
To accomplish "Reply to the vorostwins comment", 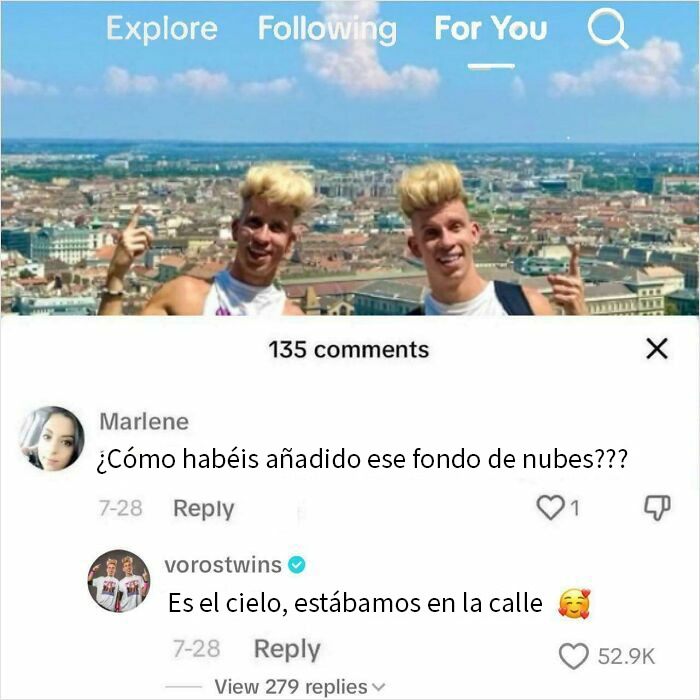I will coord(287,649).
